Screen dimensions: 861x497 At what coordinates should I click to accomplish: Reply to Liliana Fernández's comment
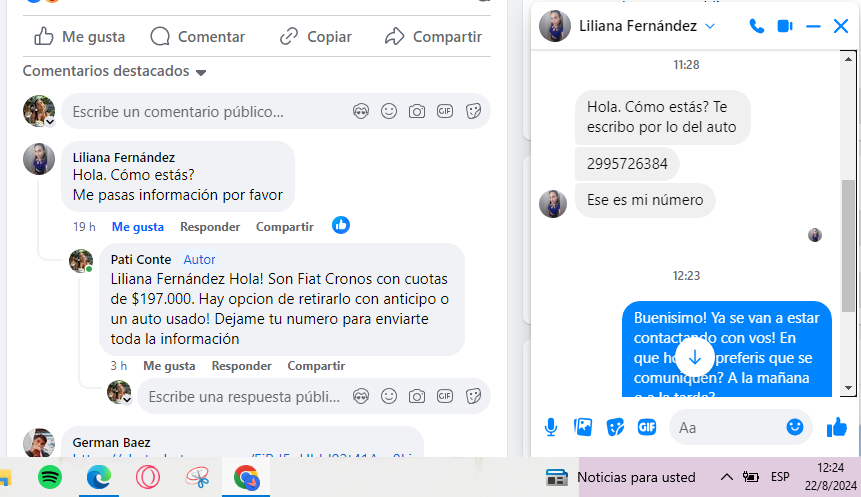coord(209,227)
